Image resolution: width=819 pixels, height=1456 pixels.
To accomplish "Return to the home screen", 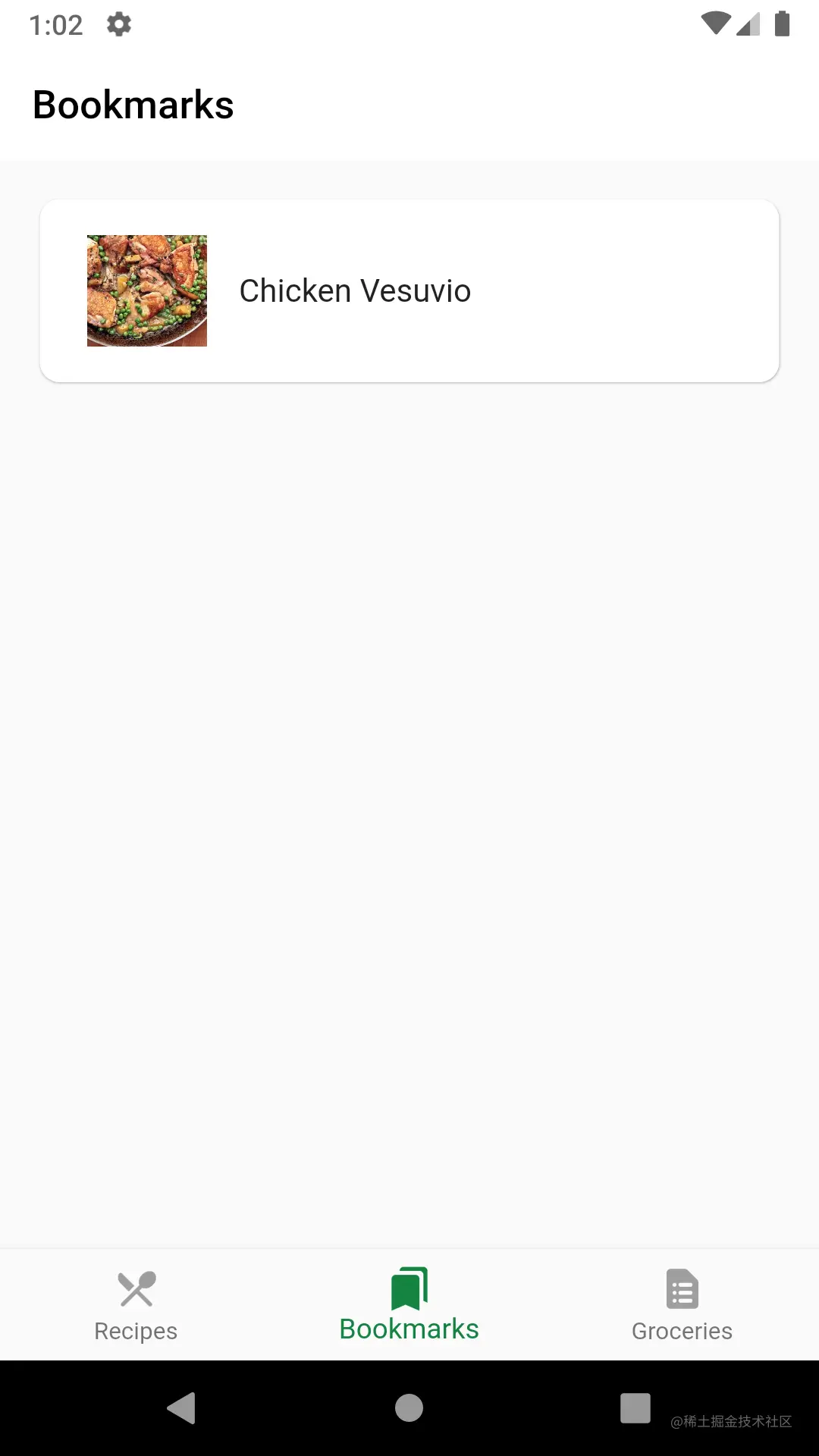I will tap(409, 1408).
